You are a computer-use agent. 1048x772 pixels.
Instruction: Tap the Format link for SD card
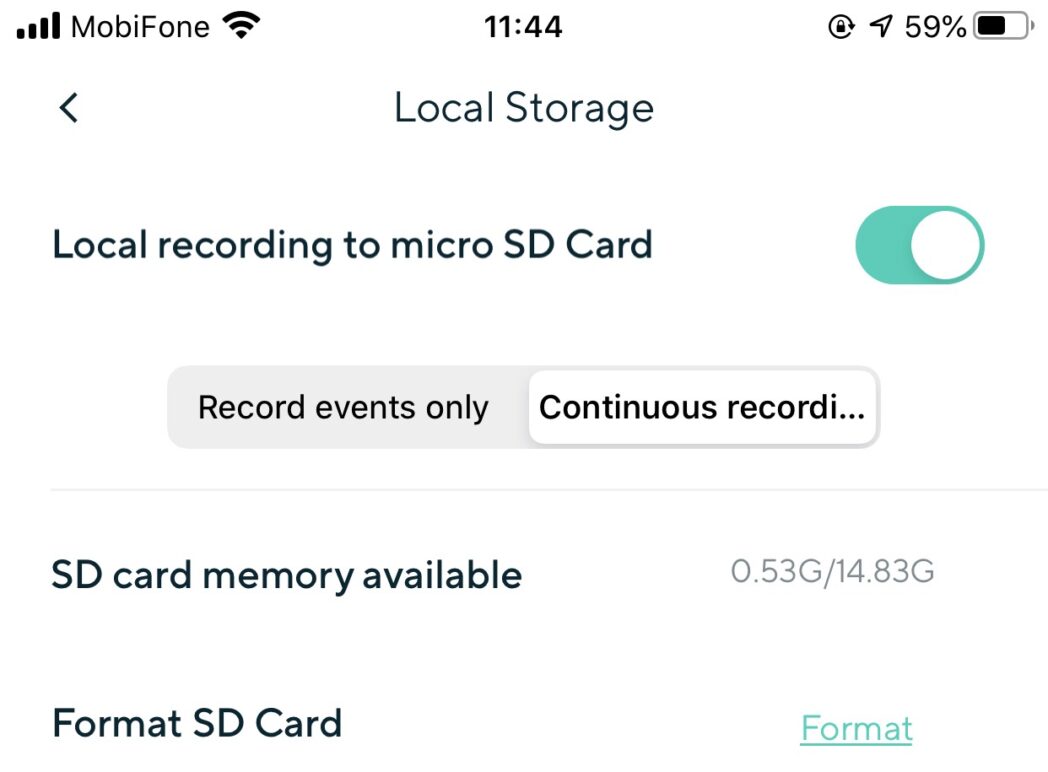[x=856, y=728]
